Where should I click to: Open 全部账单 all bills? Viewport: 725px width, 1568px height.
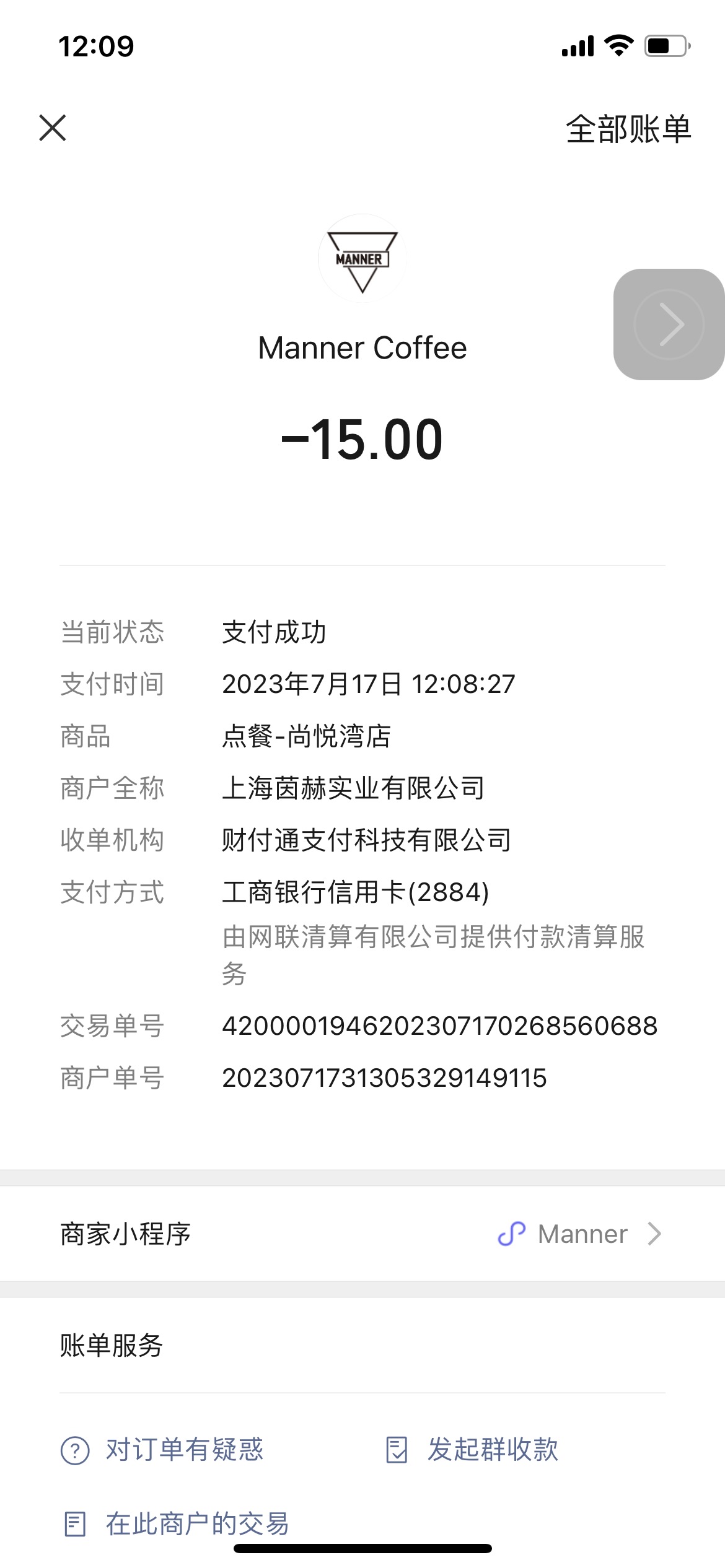[x=628, y=129]
